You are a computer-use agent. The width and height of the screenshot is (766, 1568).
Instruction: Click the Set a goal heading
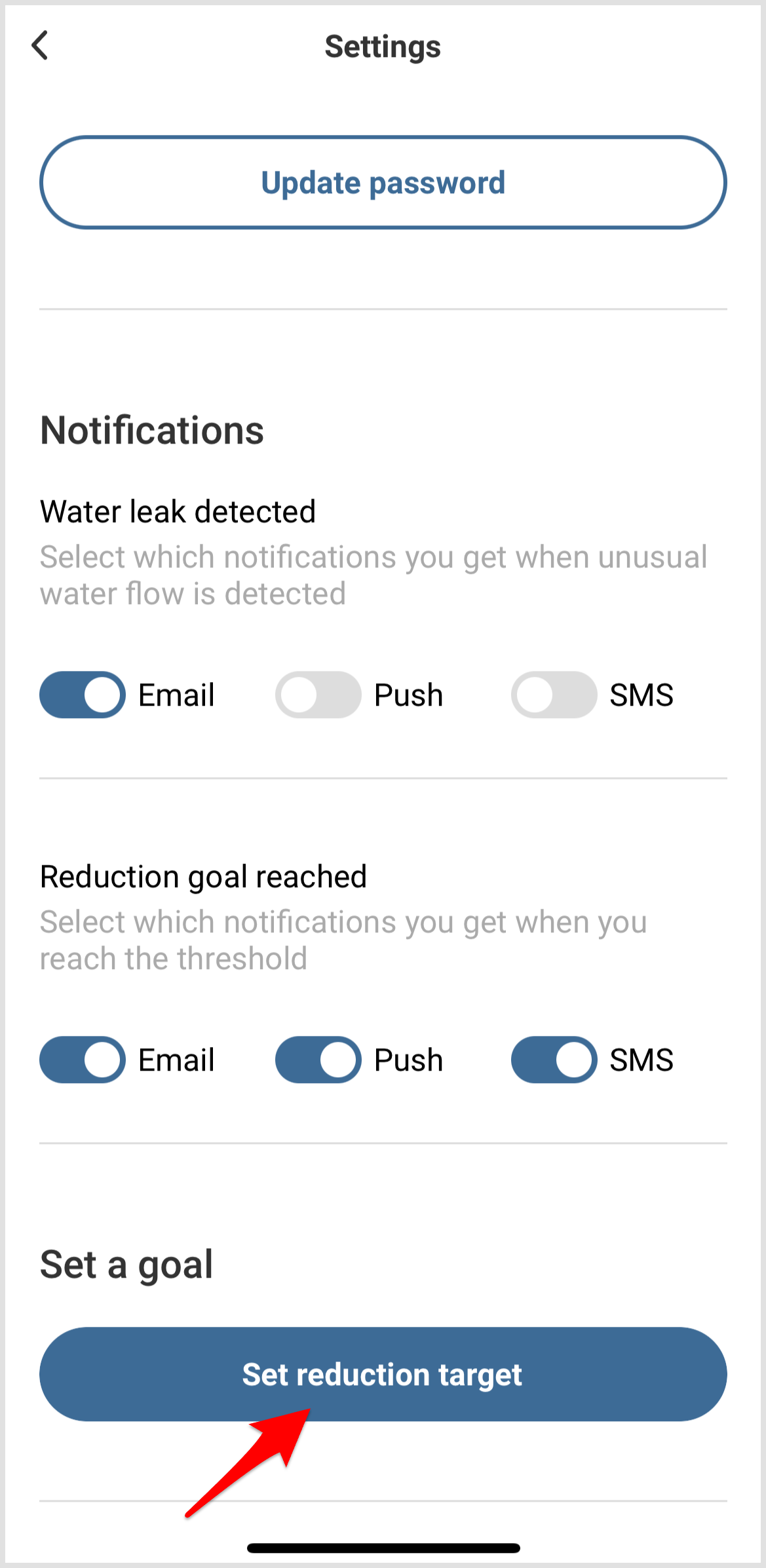tap(126, 1264)
